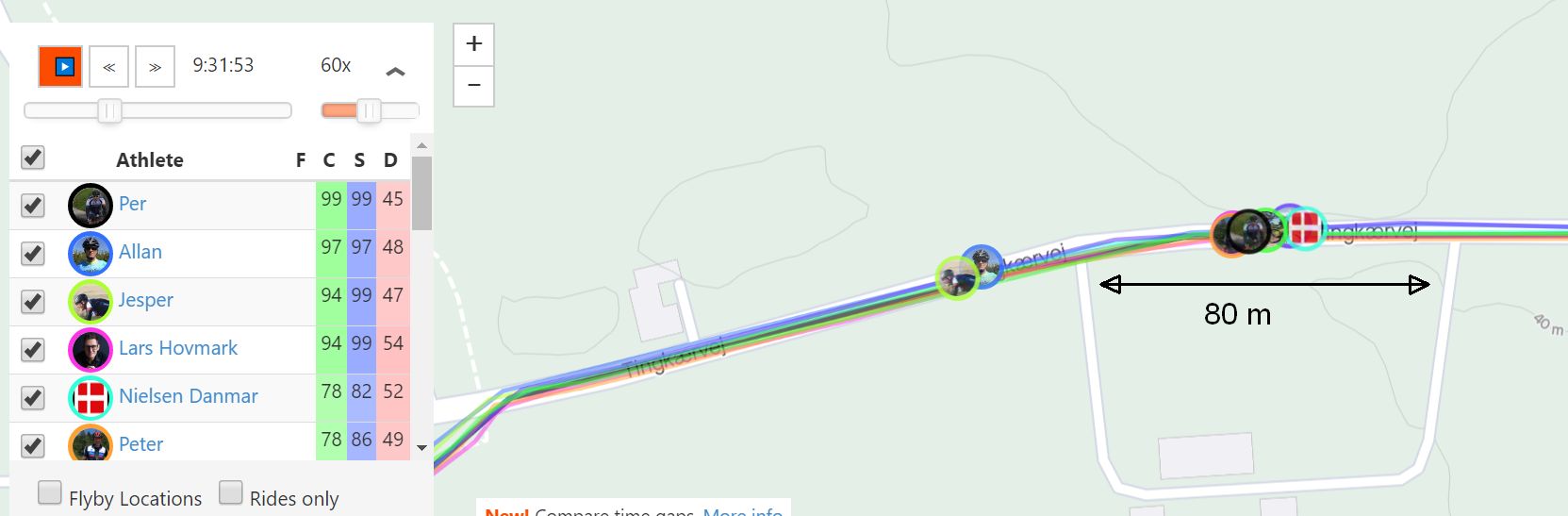Screen dimensions: 1568x516
Task: Toggle the select-all athletes checkbox
Action: pyautogui.click(x=33, y=158)
